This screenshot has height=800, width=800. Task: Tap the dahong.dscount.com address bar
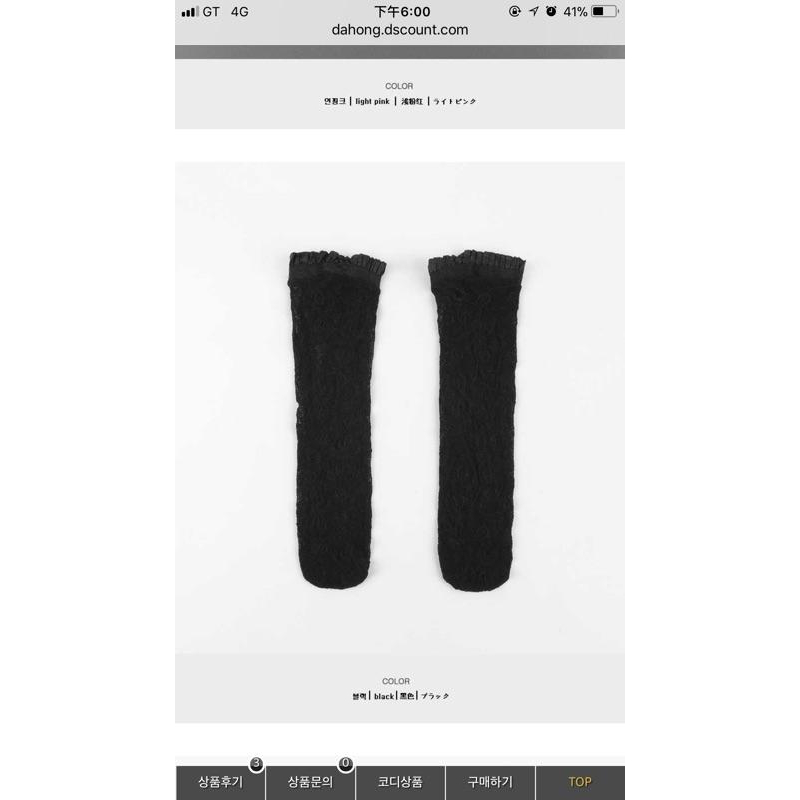pyautogui.click(x=400, y=30)
